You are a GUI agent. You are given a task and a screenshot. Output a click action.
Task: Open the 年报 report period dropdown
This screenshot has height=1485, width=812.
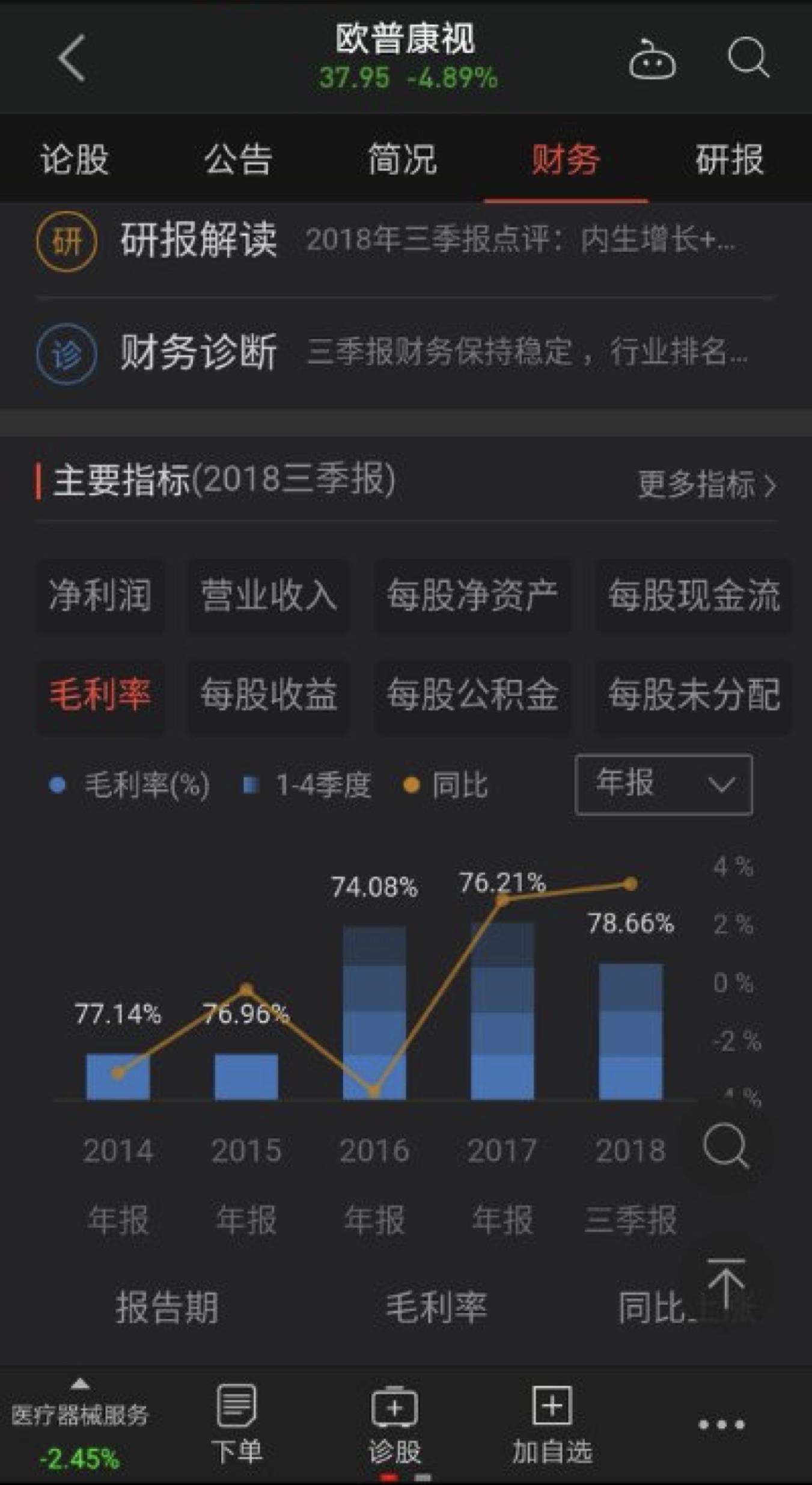click(663, 785)
